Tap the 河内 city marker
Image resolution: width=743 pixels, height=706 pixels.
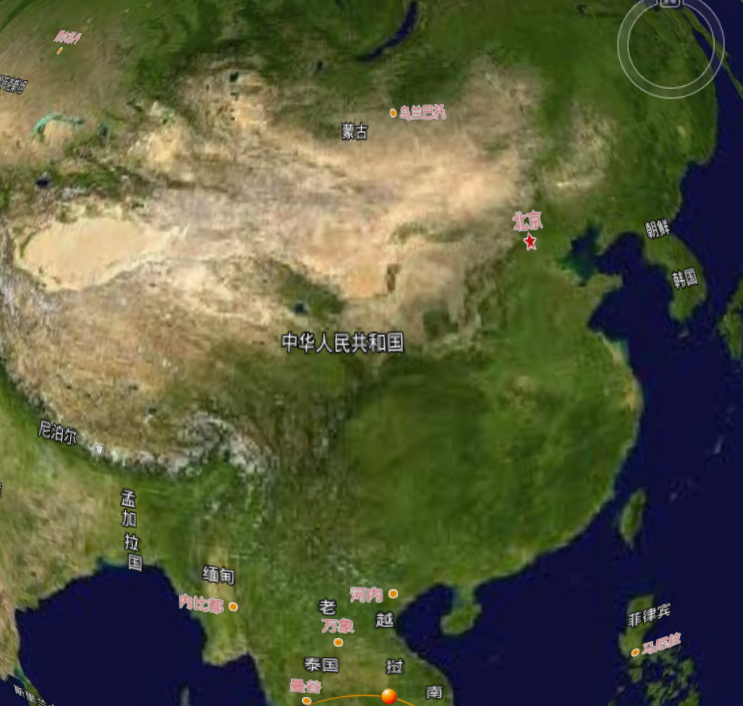394,594
